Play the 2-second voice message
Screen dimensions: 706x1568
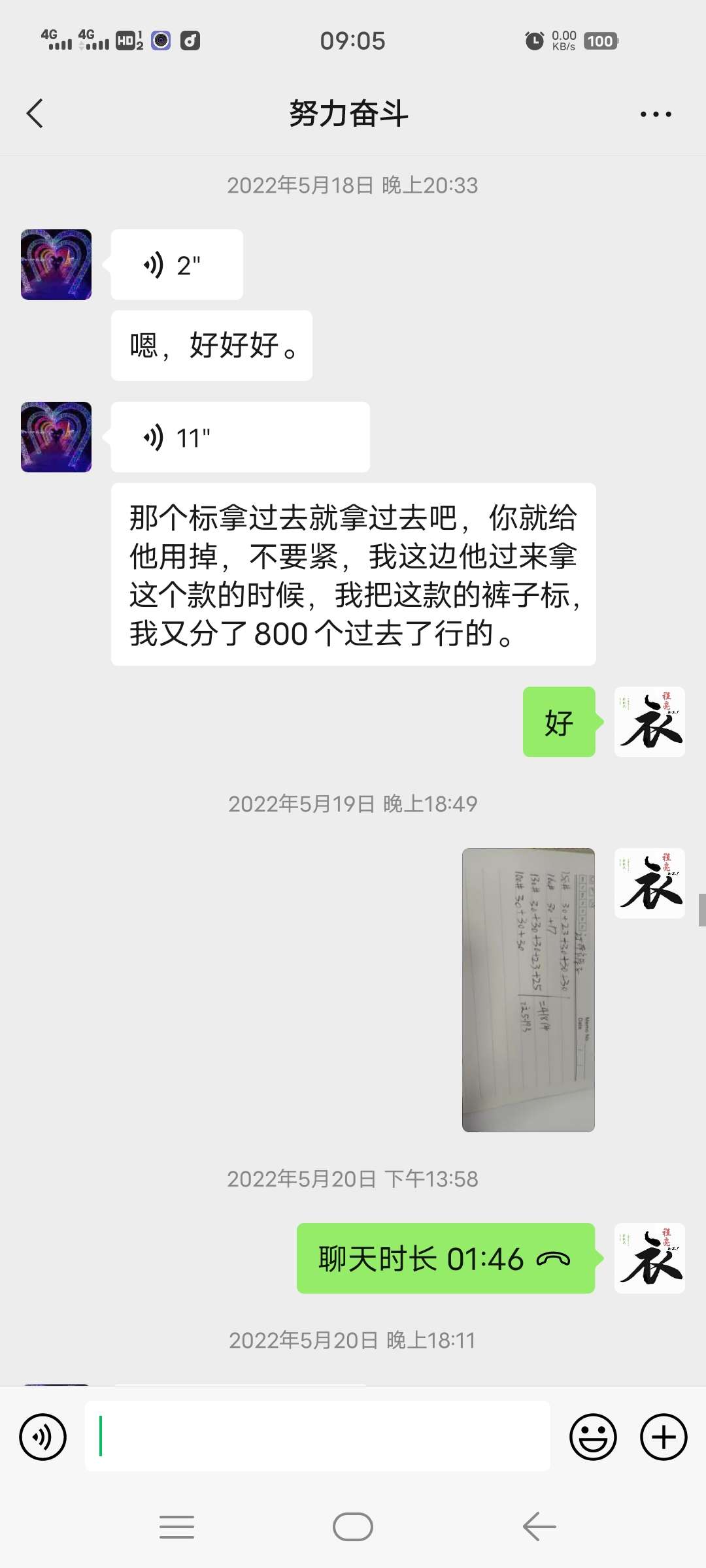176,265
